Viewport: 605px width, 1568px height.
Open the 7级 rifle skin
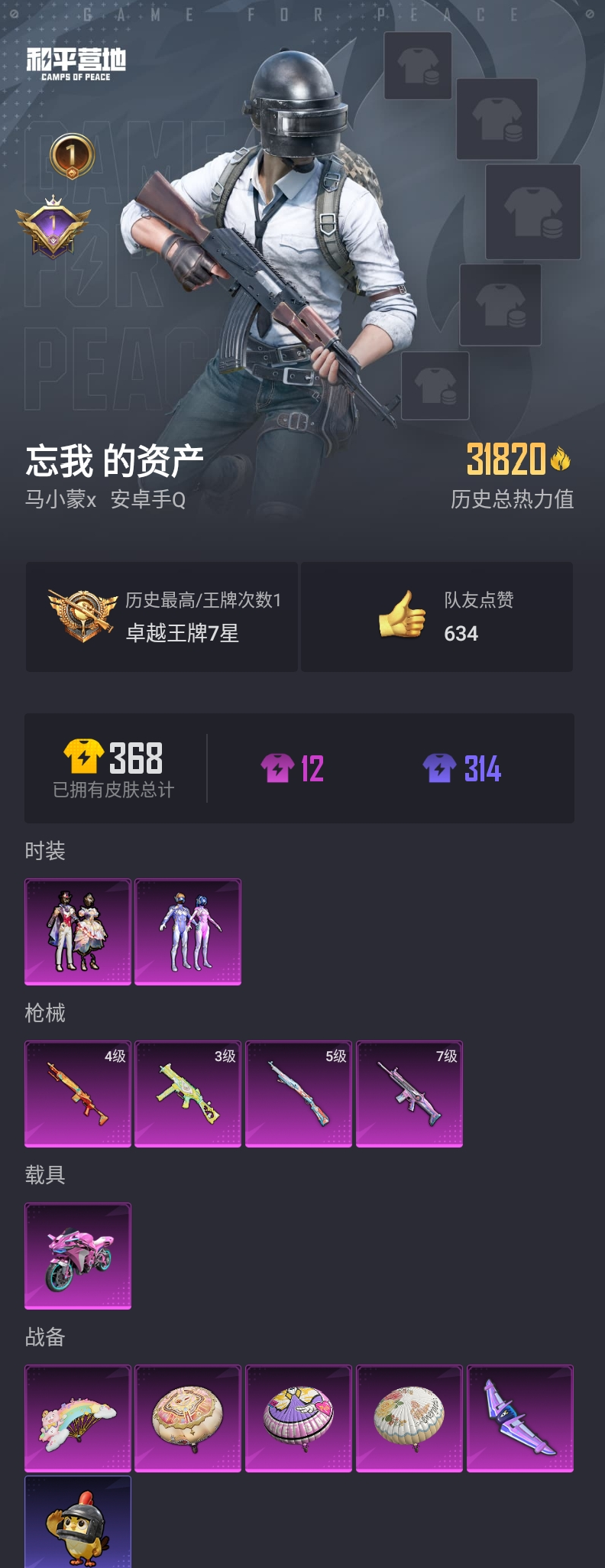409,1095
